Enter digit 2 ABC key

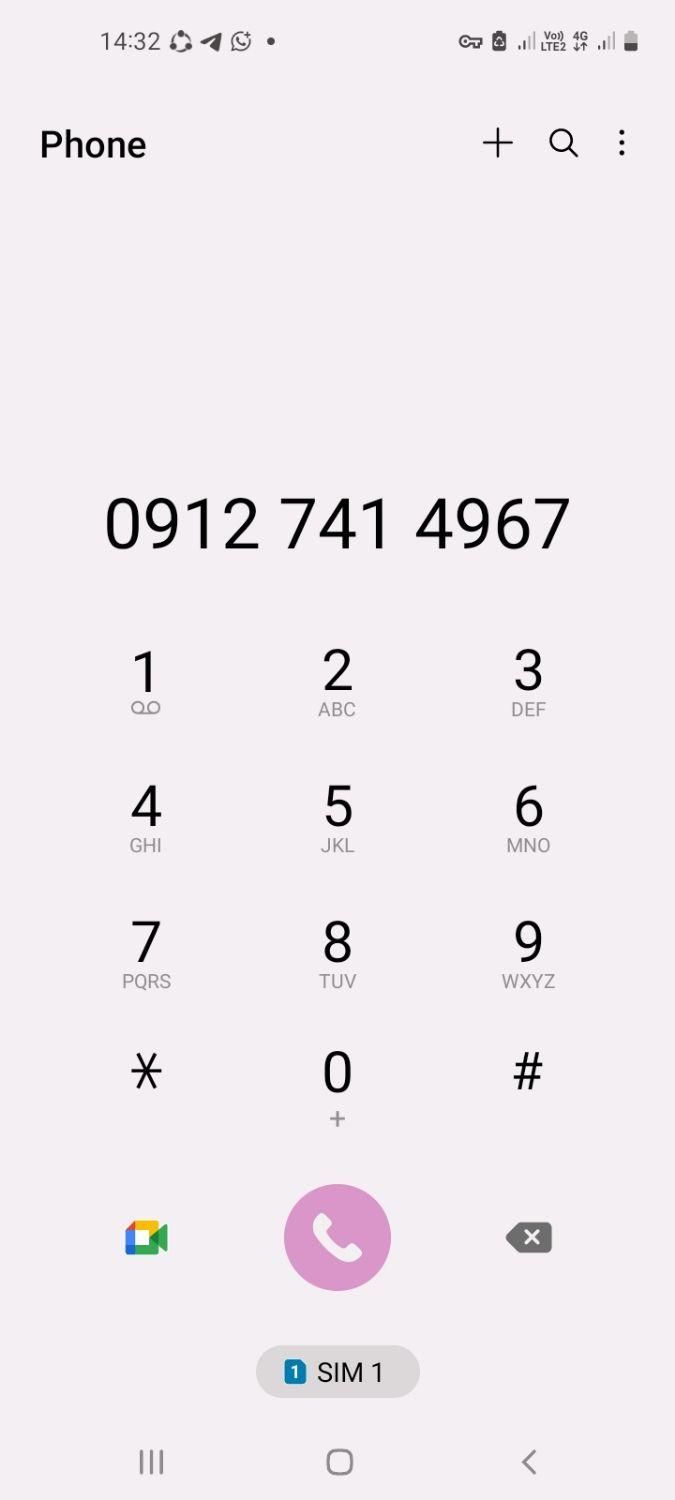pos(337,682)
